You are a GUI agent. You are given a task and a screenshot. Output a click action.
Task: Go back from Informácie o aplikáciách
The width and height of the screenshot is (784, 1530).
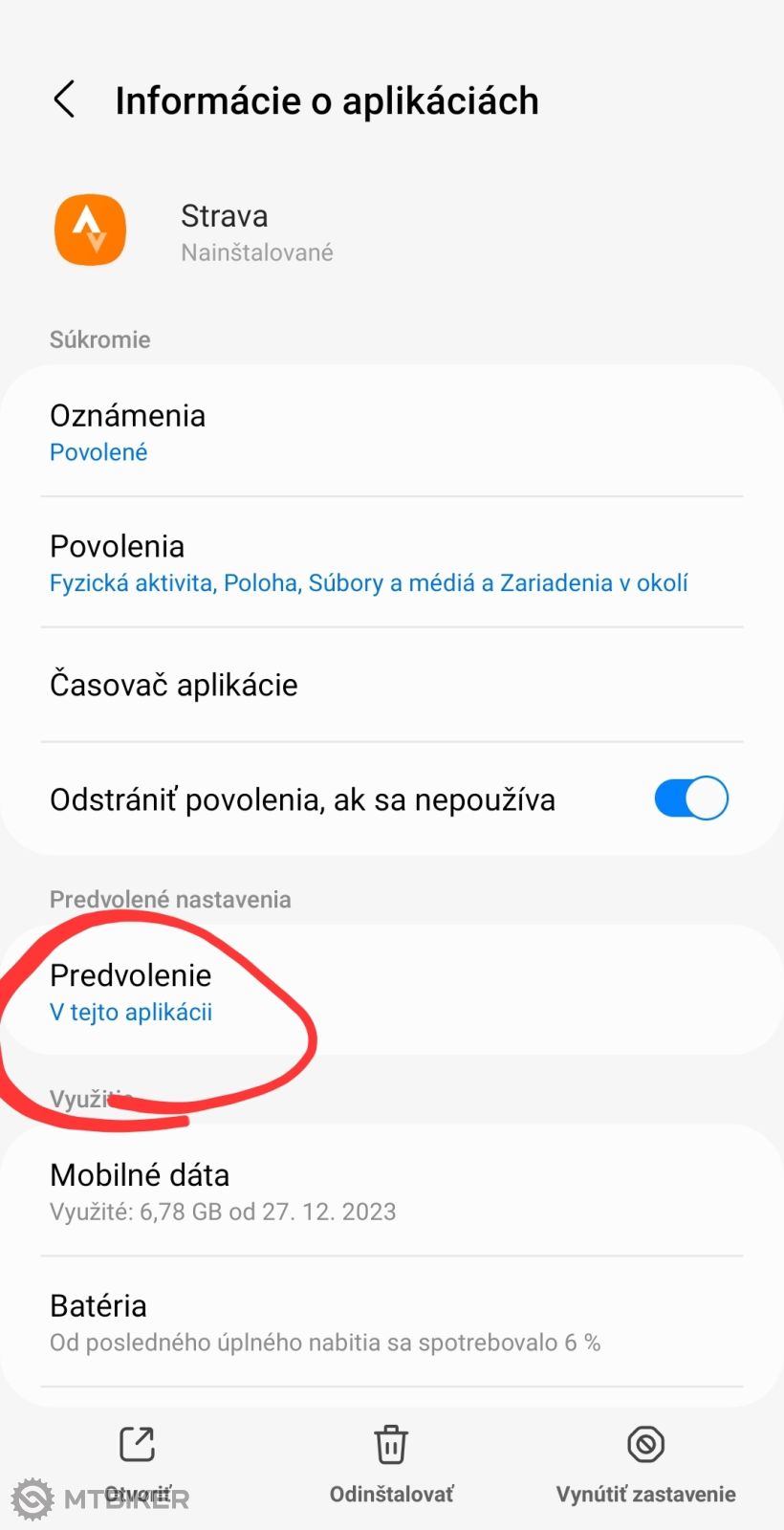(x=64, y=99)
